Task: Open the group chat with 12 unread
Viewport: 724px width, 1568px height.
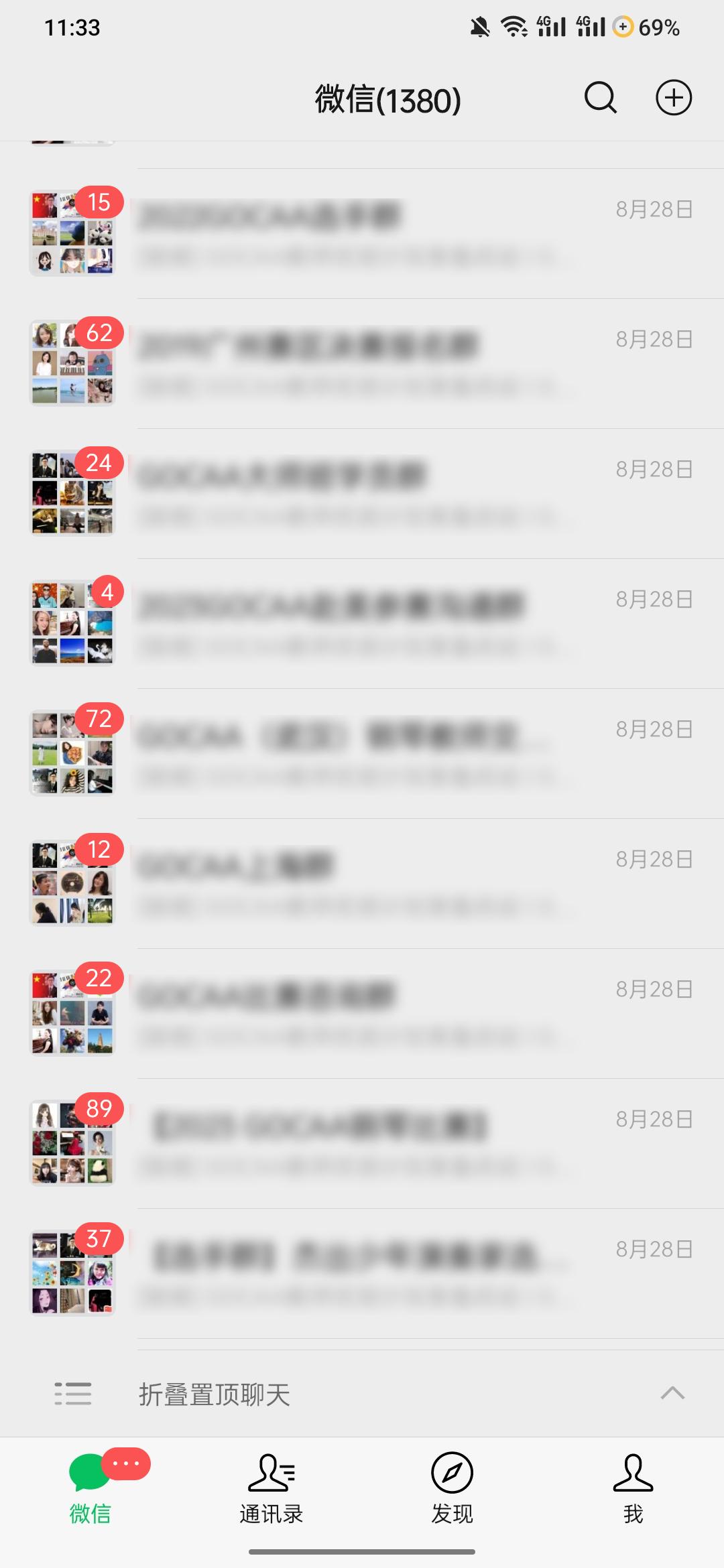Action: tap(362, 883)
